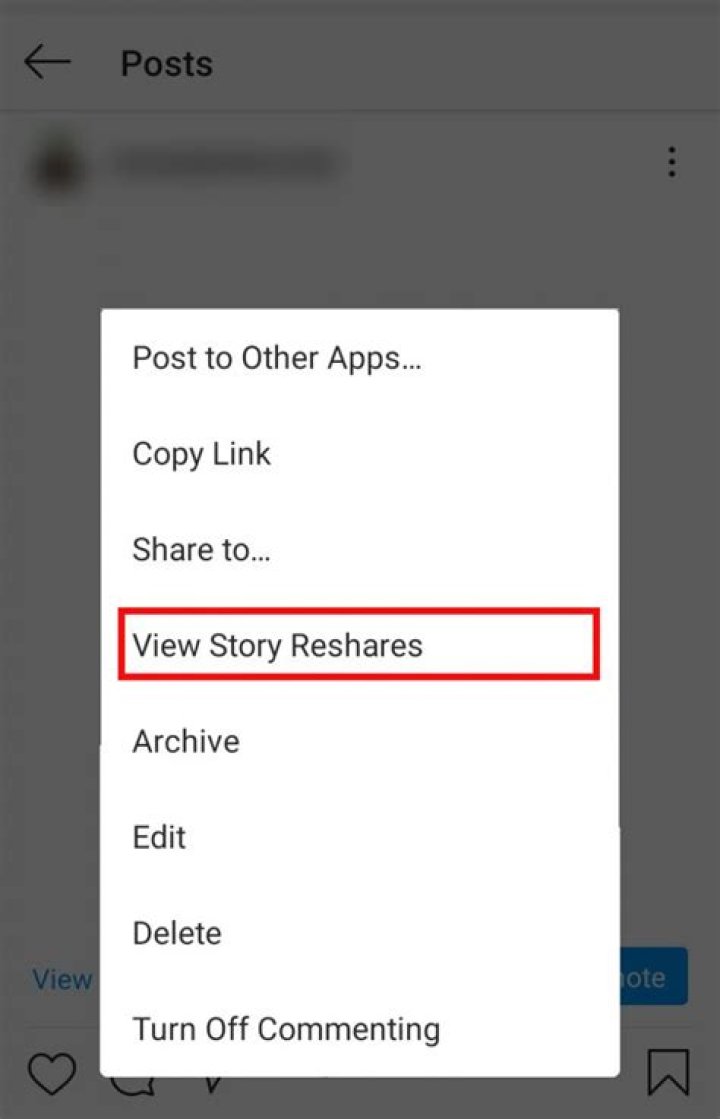Open View Story Reshares
The image size is (720, 1119).
tap(278, 645)
